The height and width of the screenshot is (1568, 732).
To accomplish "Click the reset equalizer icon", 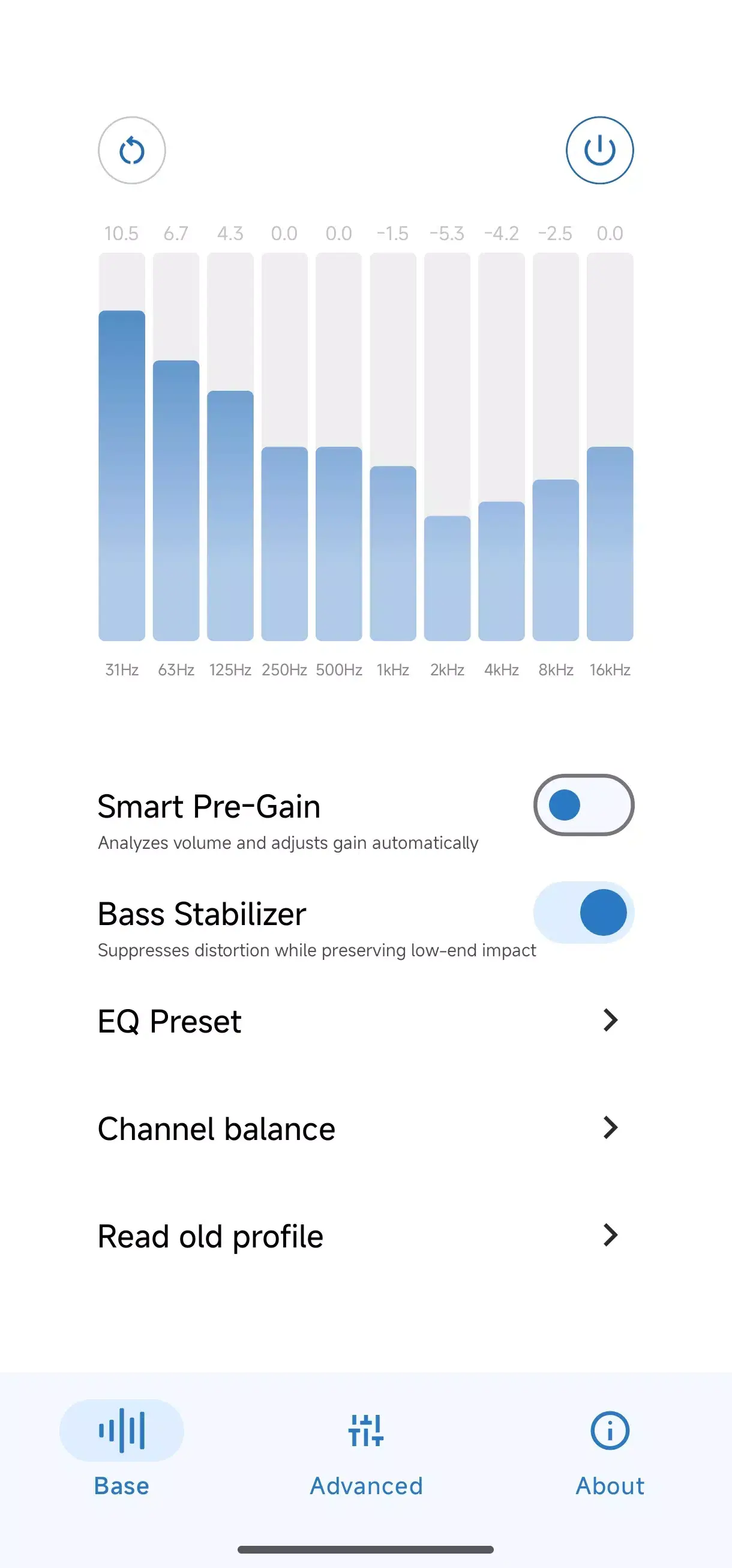I will 132,150.
